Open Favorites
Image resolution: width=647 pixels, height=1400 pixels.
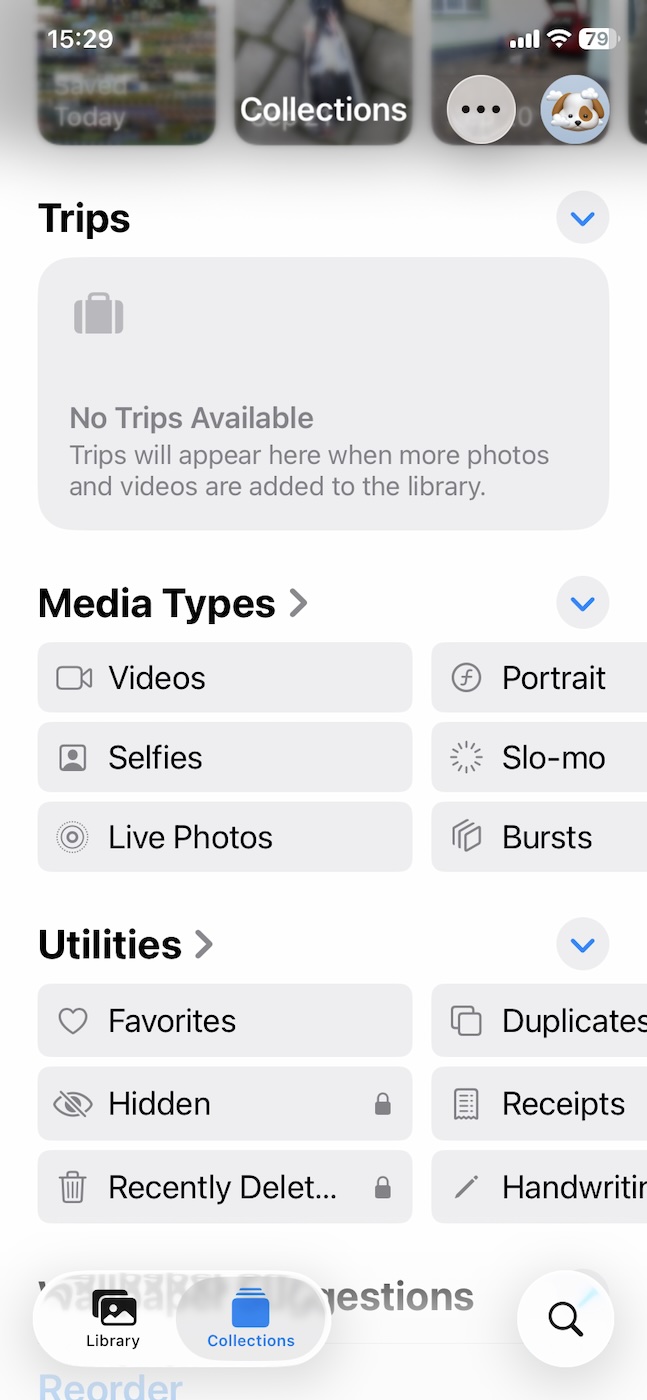[225, 1021]
